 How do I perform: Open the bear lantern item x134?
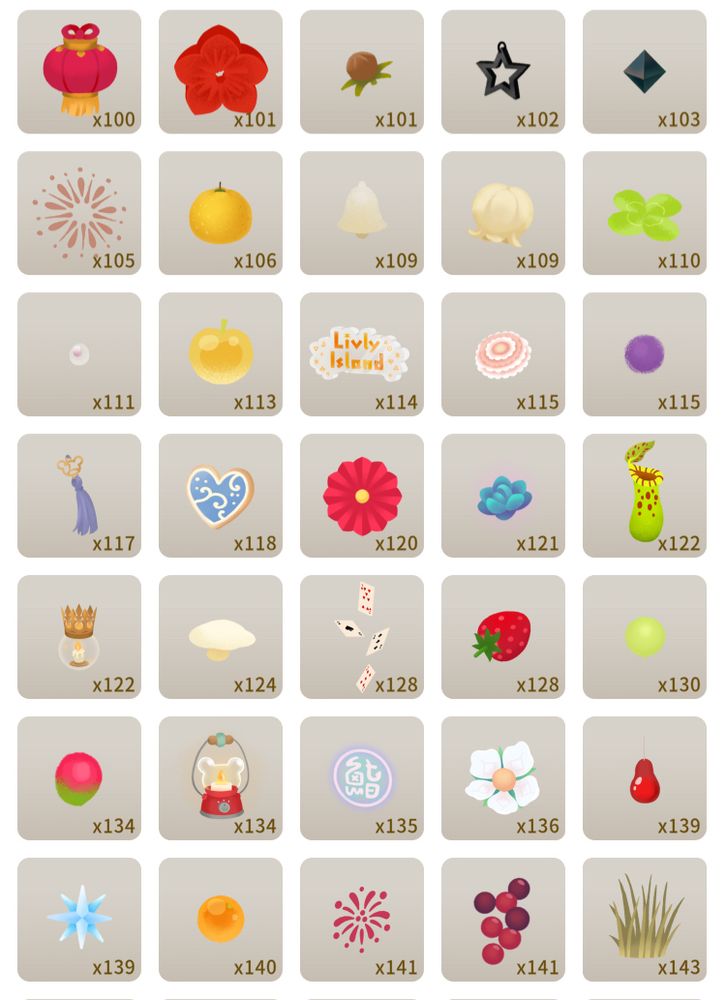point(221,778)
